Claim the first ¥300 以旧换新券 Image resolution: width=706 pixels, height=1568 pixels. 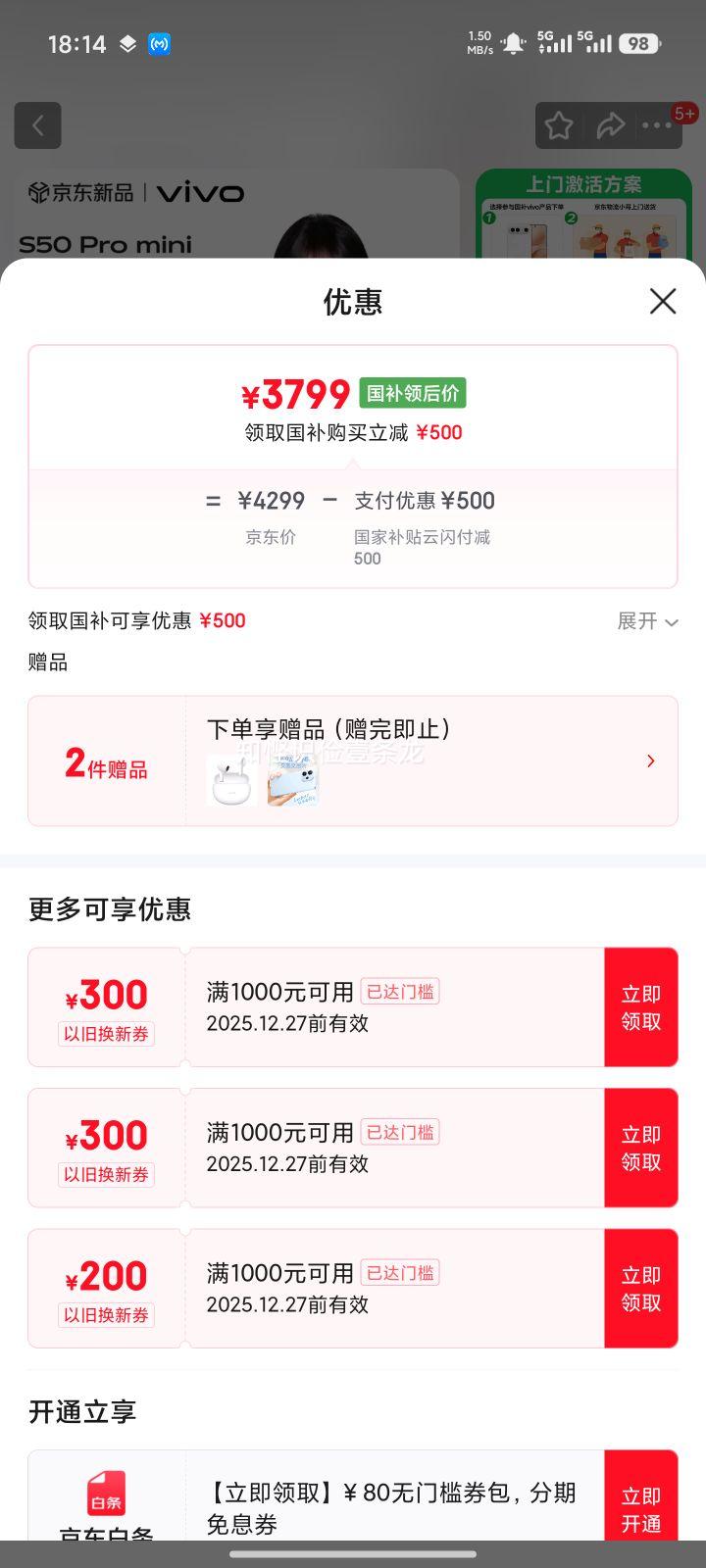coord(641,1006)
